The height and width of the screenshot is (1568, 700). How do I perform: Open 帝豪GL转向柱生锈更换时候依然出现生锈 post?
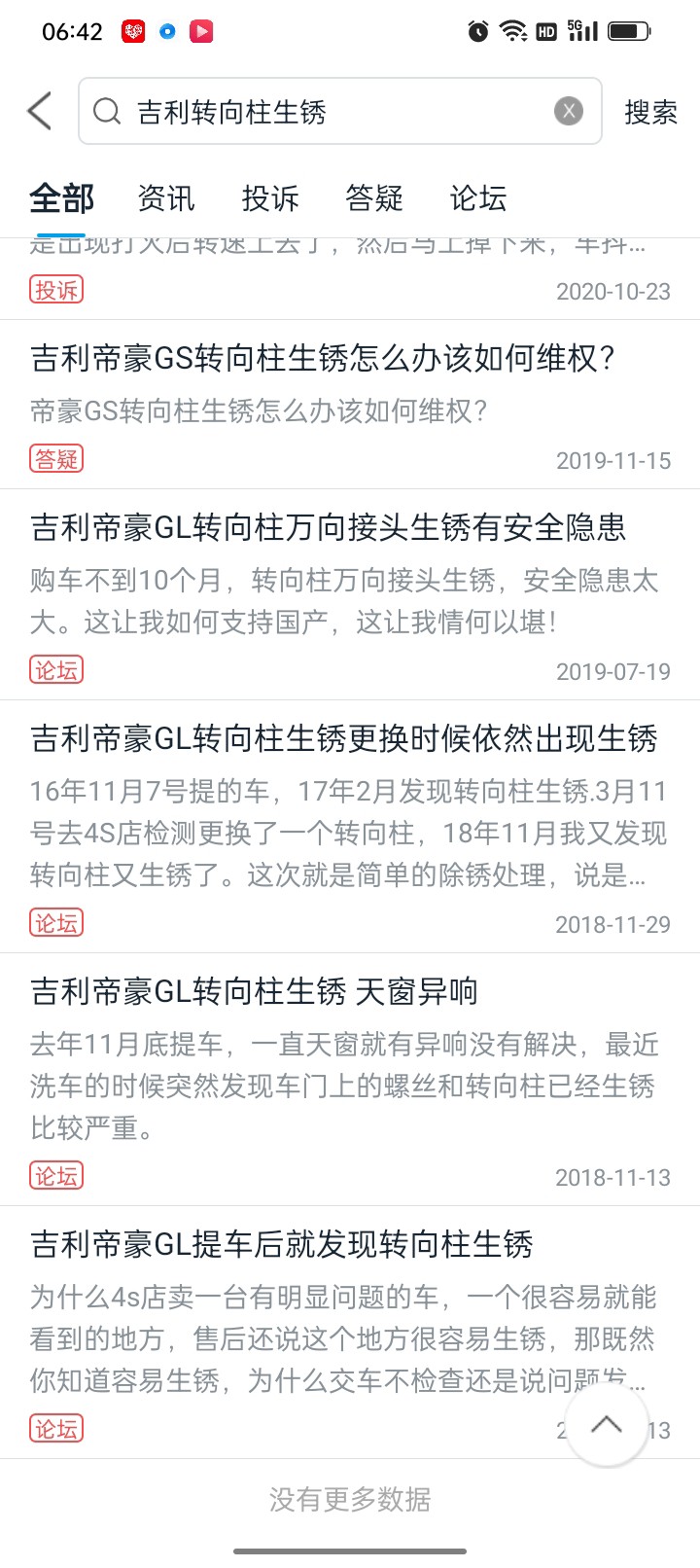350,827
